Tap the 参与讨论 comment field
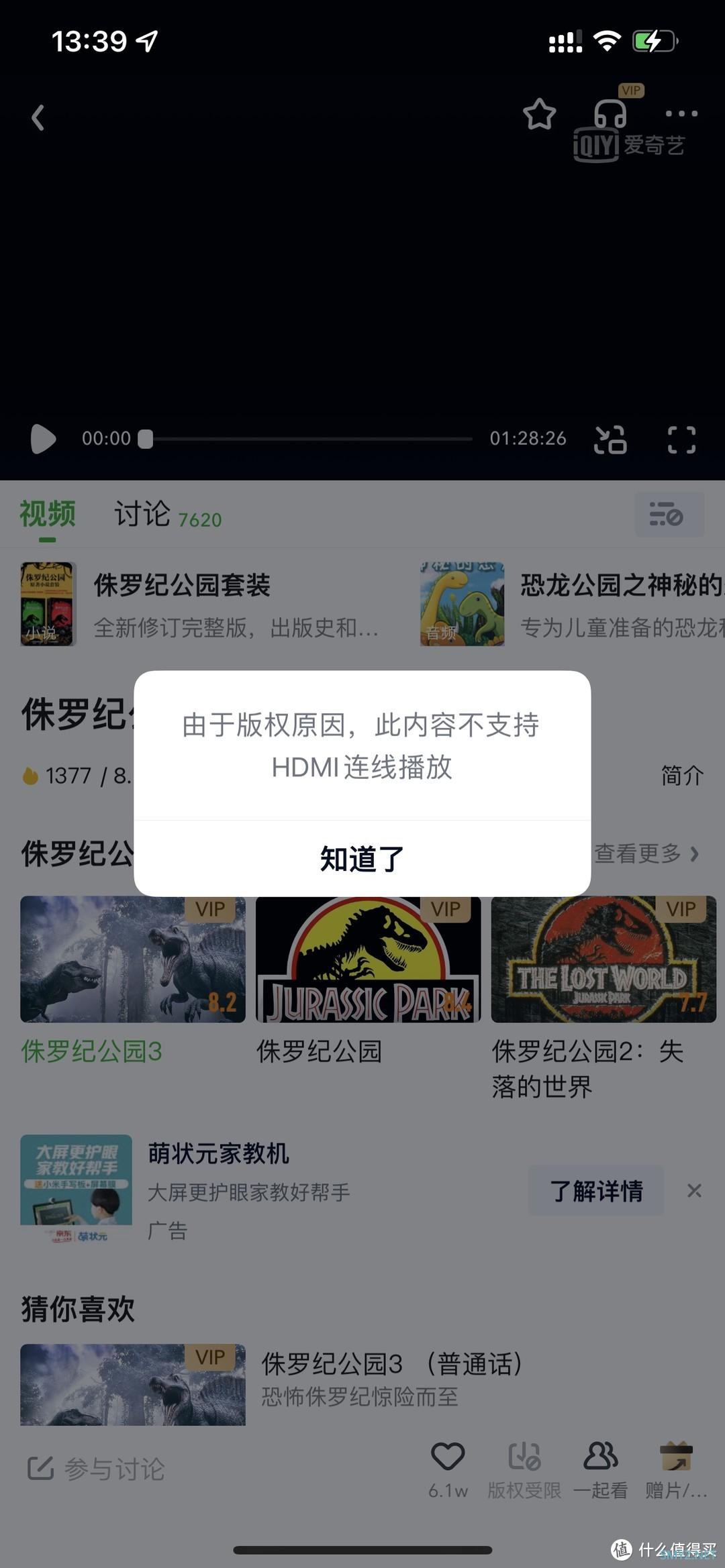 (x=114, y=1469)
